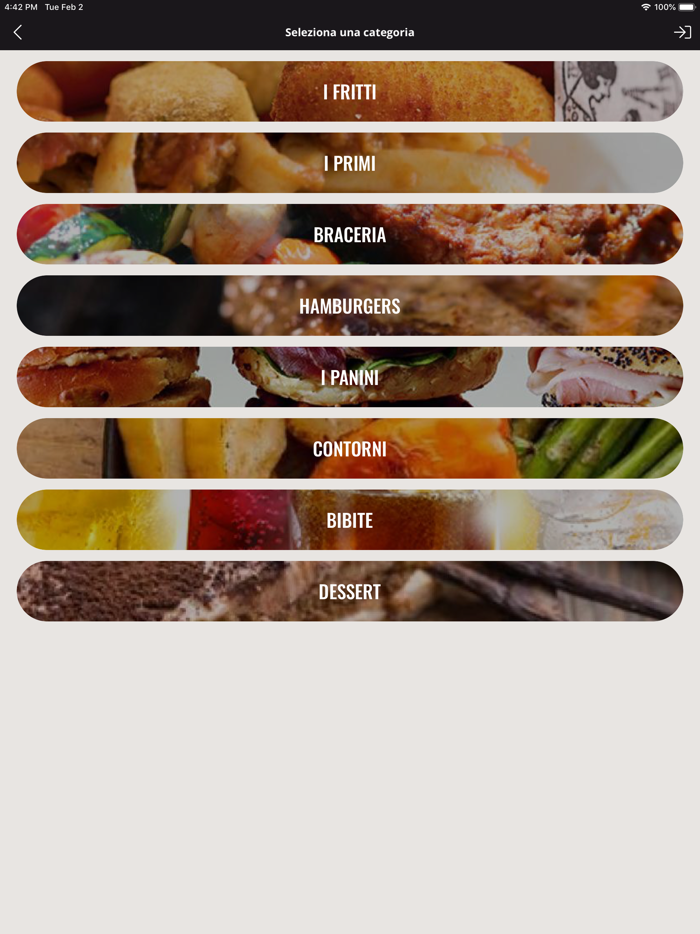Show the Bibite drinks category

click(x=350, y=520)
